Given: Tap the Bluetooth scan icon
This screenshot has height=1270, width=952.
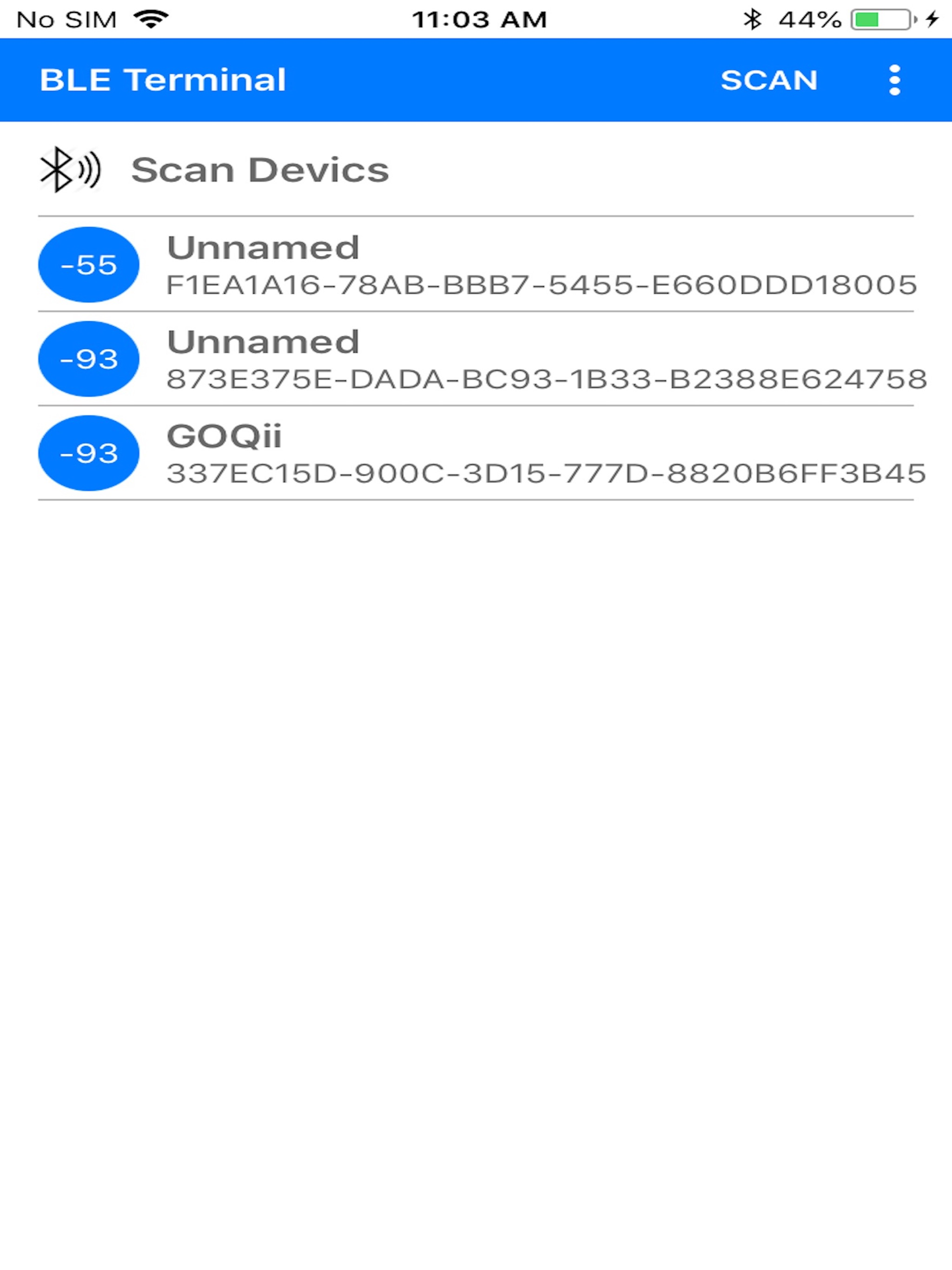Looking at the screenshot, I should pos(69,169).
